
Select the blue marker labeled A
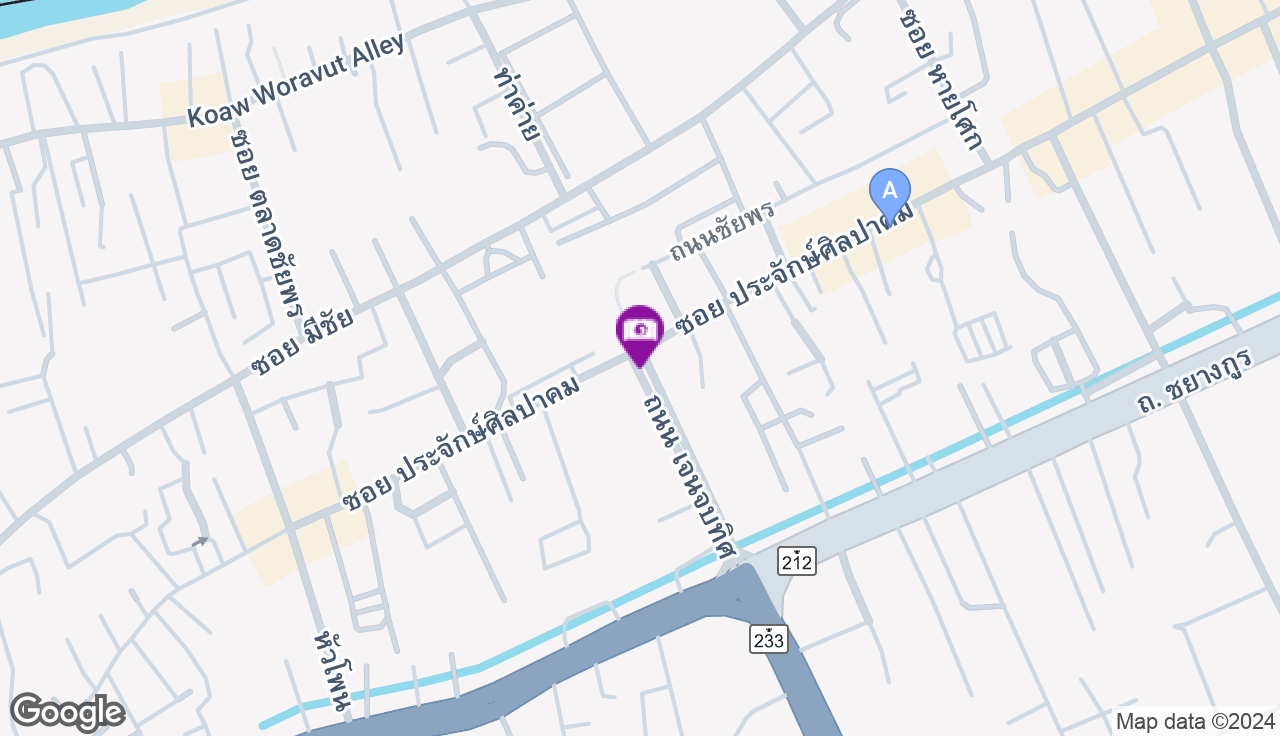[889, 190]
